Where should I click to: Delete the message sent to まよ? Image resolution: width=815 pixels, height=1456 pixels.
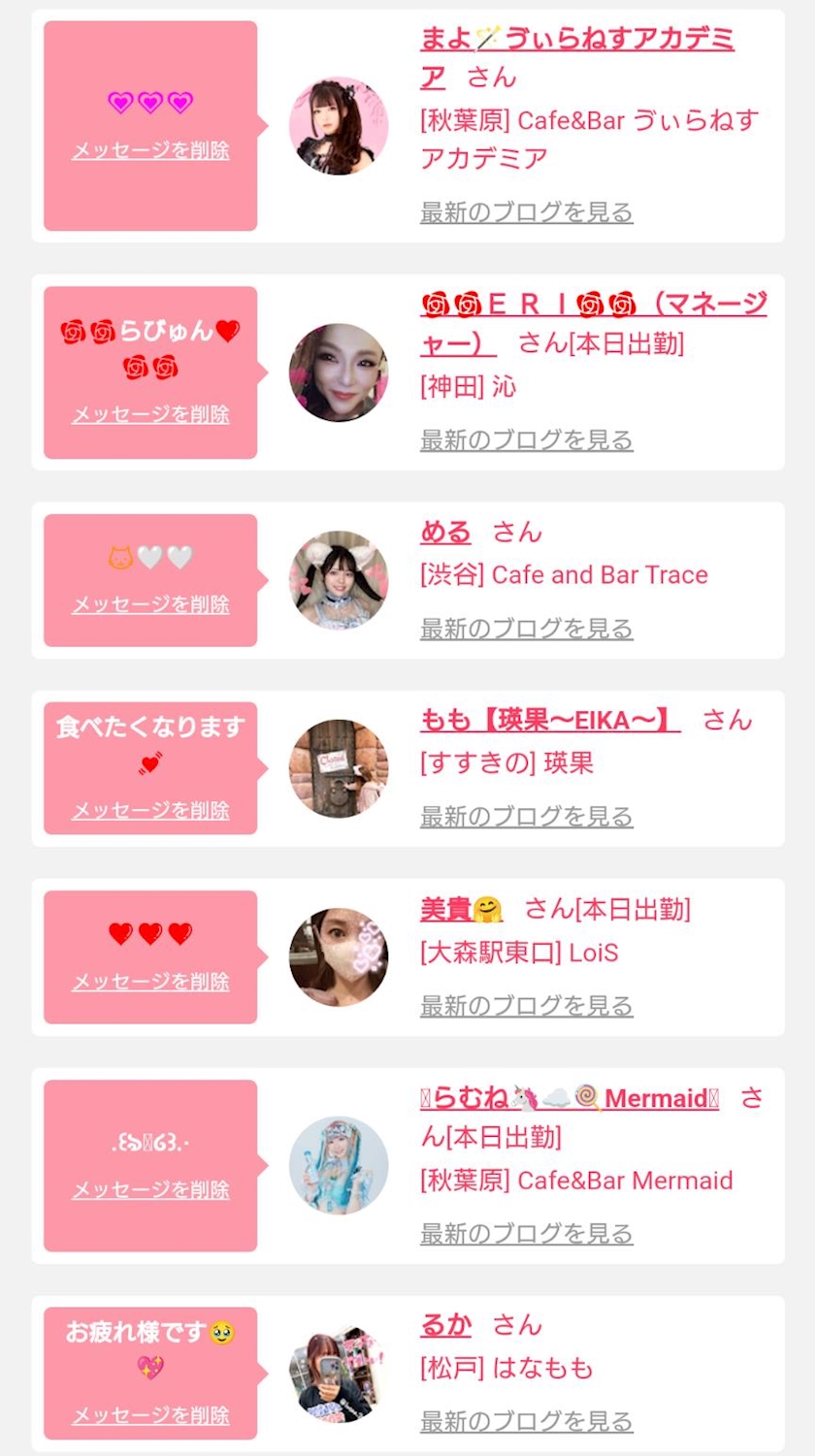click(150, 150)
